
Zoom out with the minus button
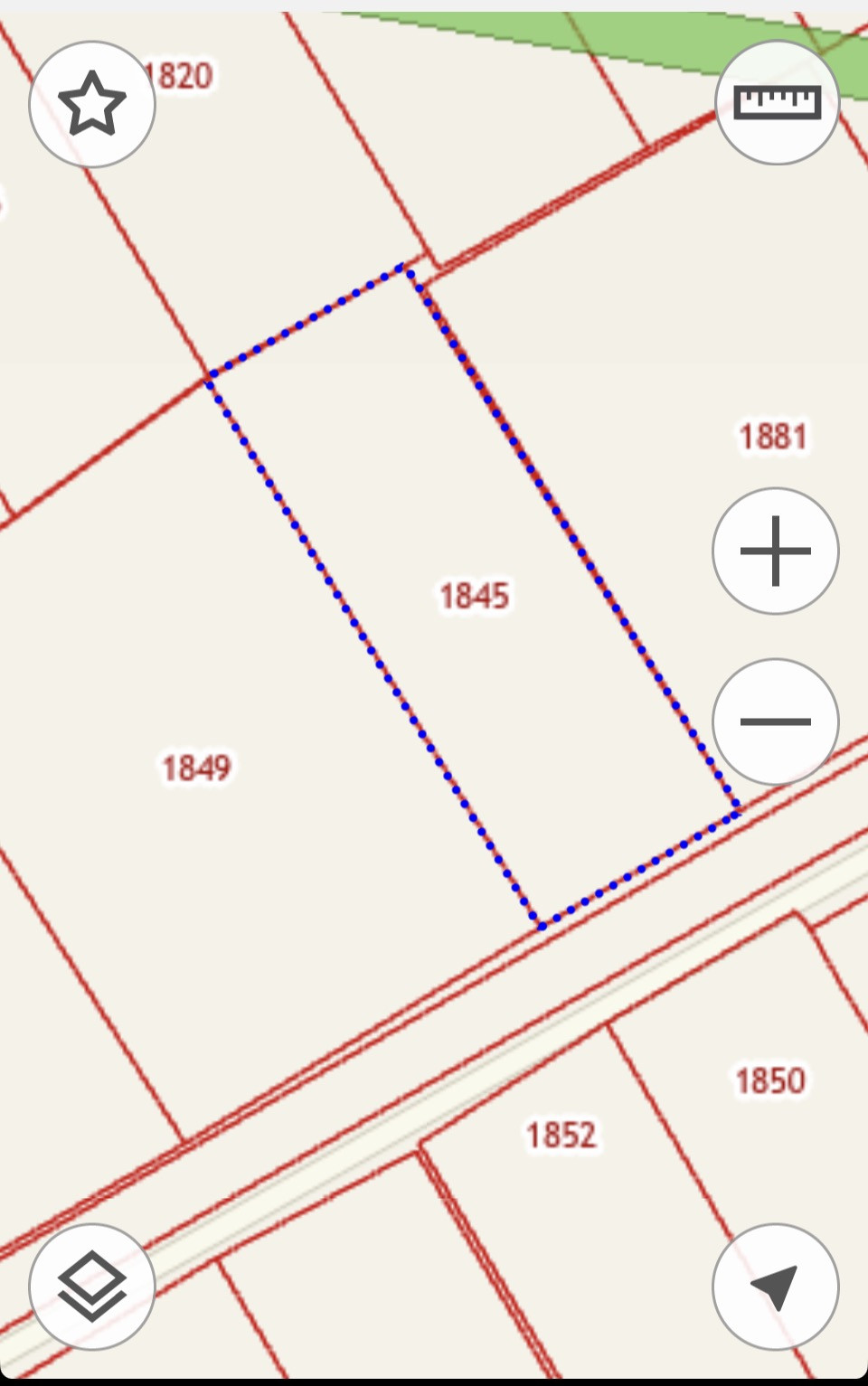click(x=775, y=721)
